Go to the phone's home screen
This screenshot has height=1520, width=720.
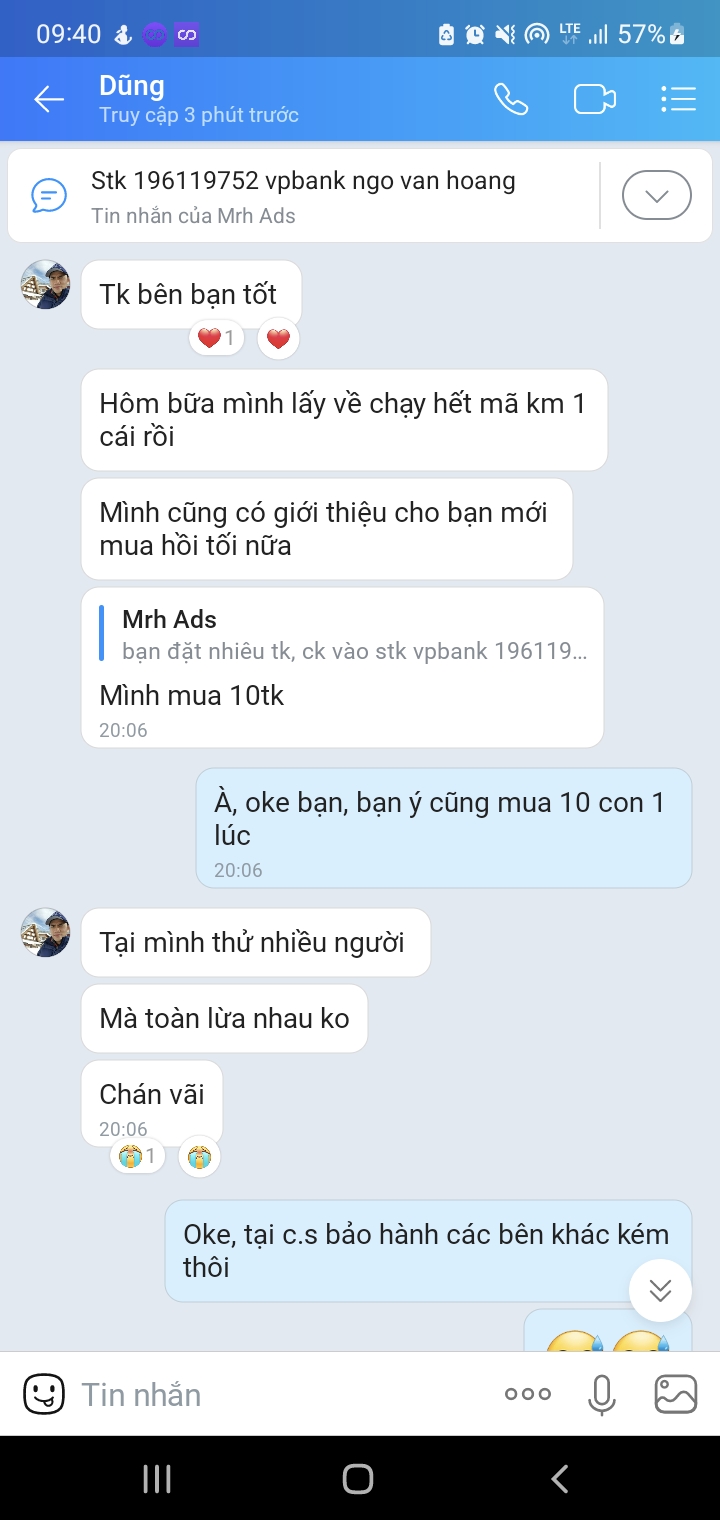click(x=358, y=1478)
